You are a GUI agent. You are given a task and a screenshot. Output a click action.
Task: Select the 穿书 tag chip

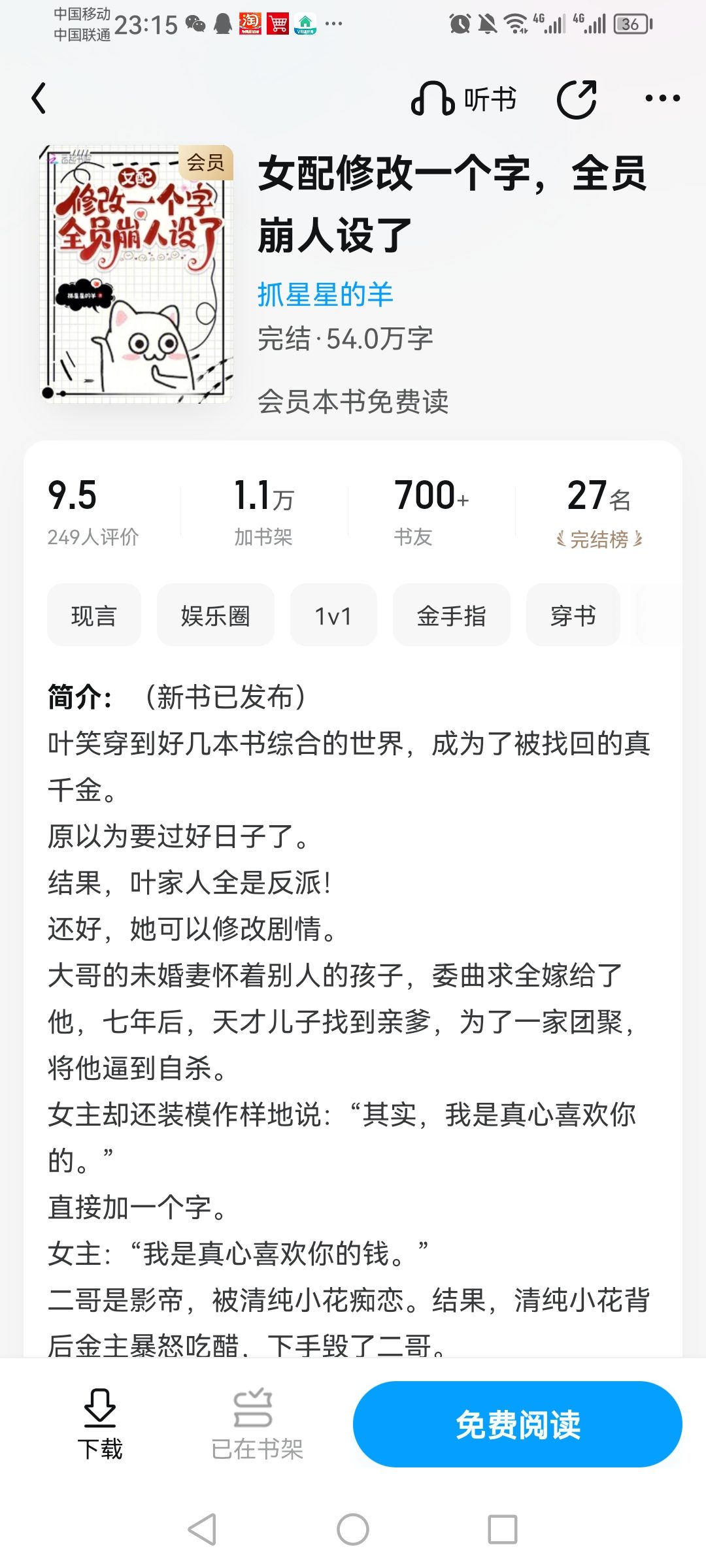click(573, 615)
